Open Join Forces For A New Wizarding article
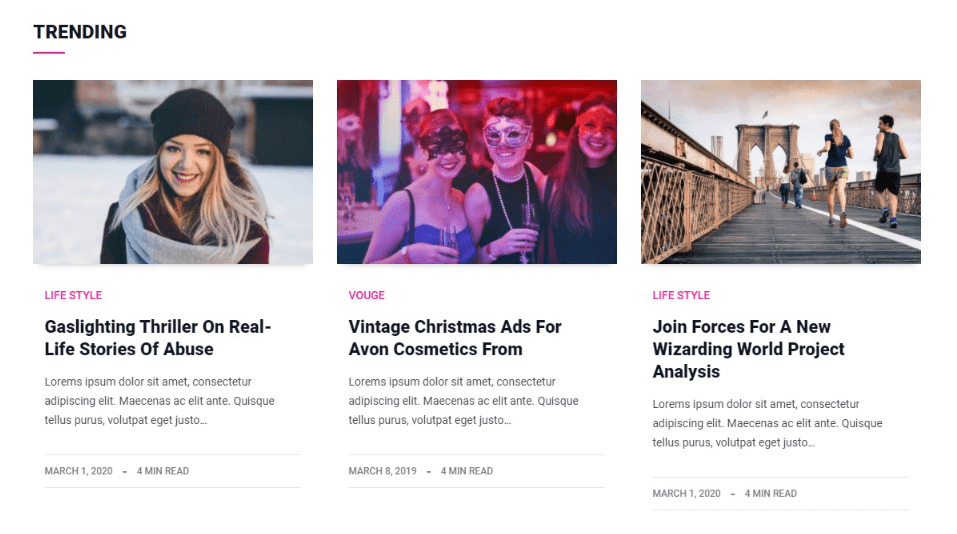The width and height of the screenshot is (957, 534). (748, 349)
